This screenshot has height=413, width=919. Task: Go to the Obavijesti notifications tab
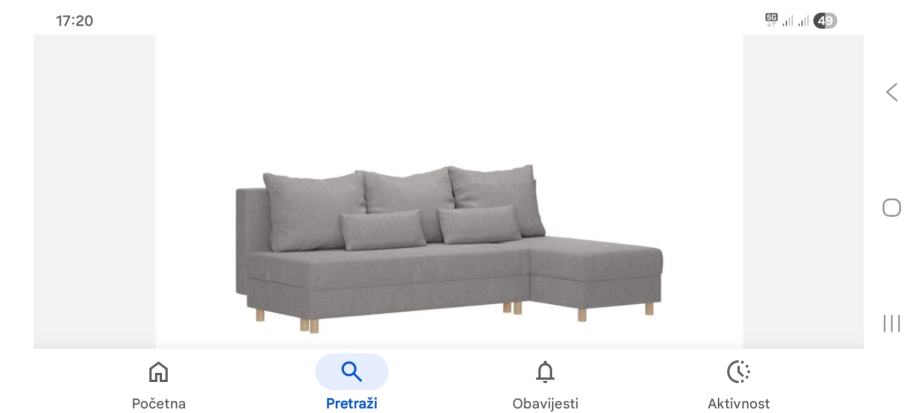545,384
